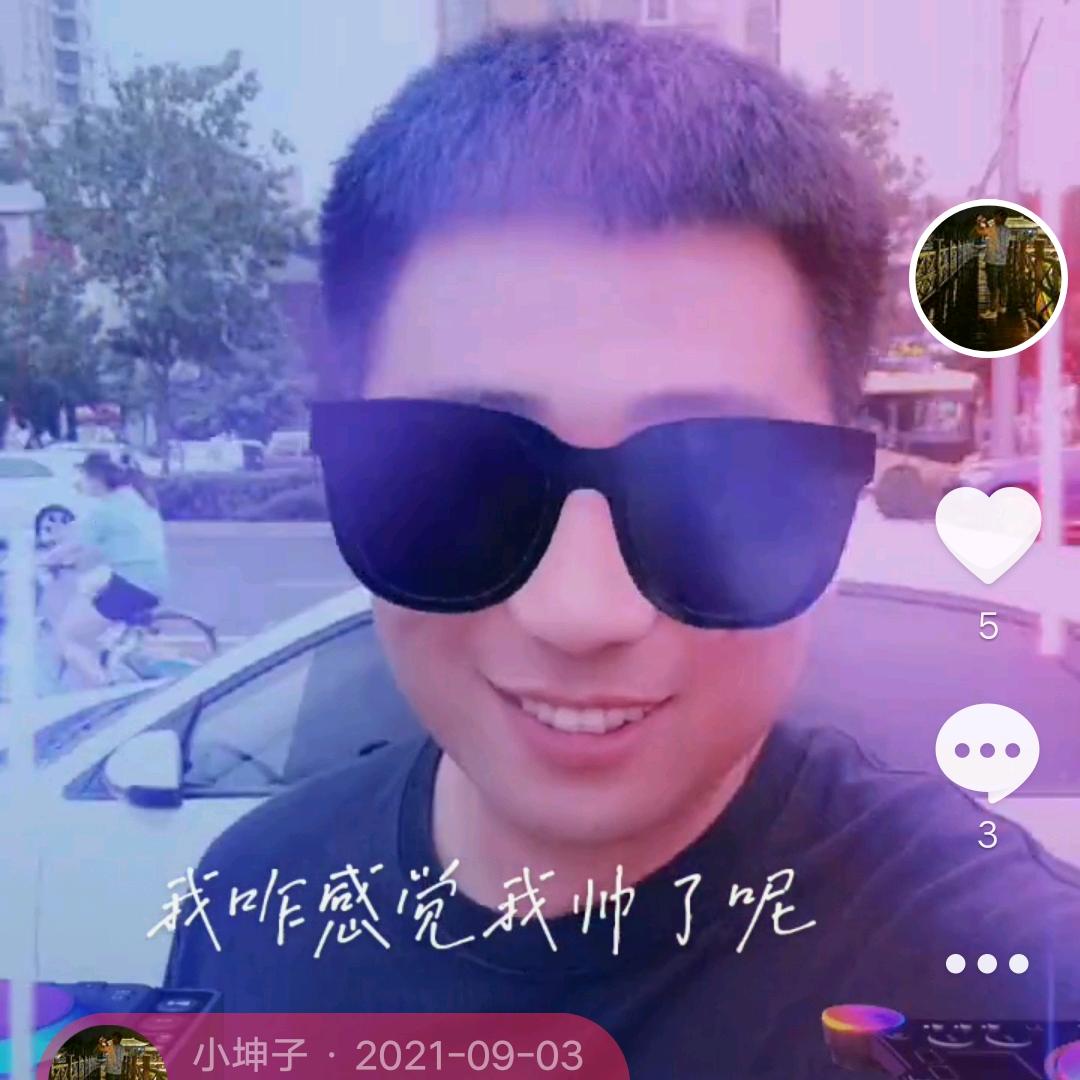Open the comments speech bubble
The width and height of the screenshot is (1080, 1080).
(x=988, y=753)
